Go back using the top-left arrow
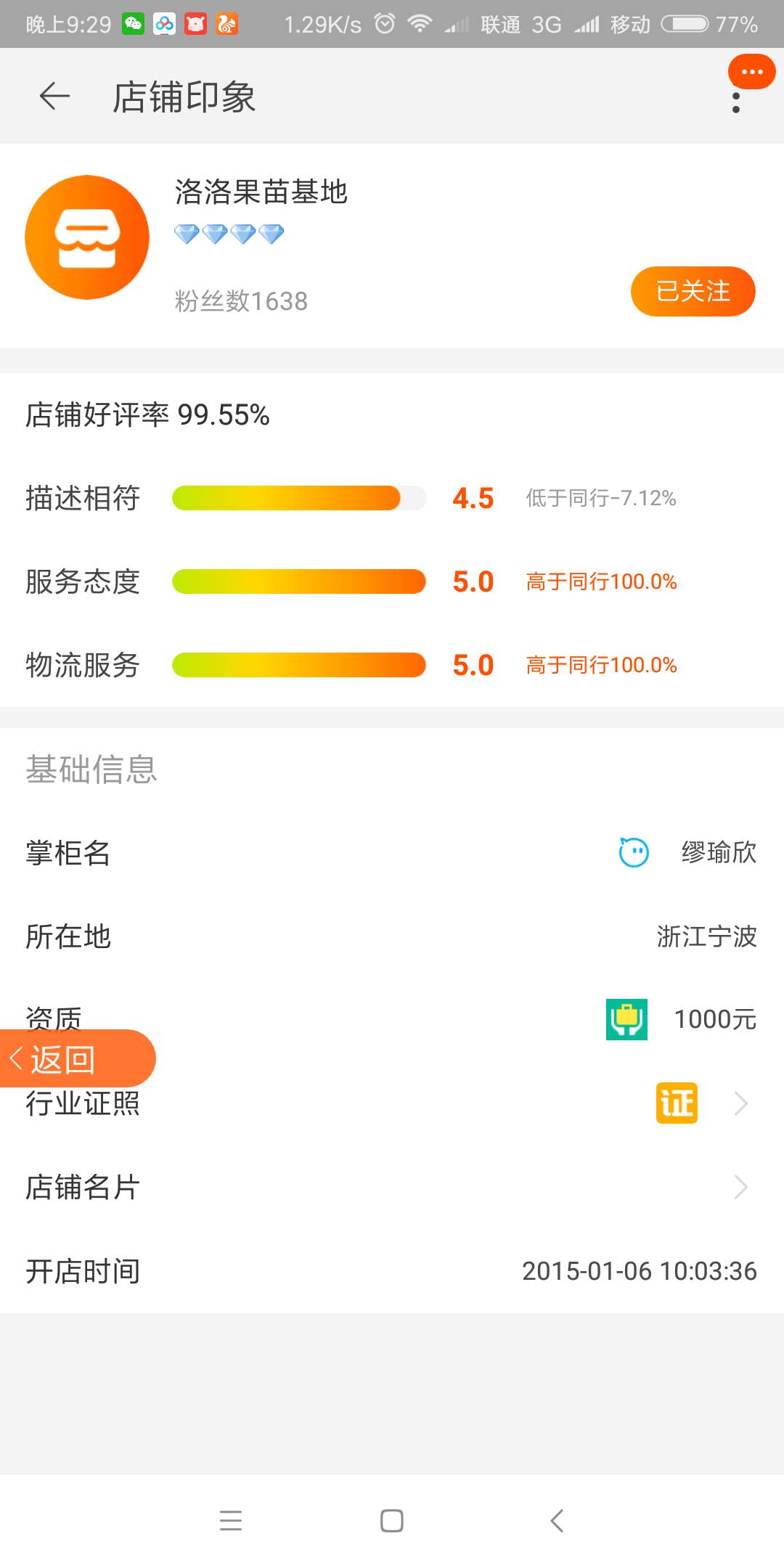 coord(54,96)
